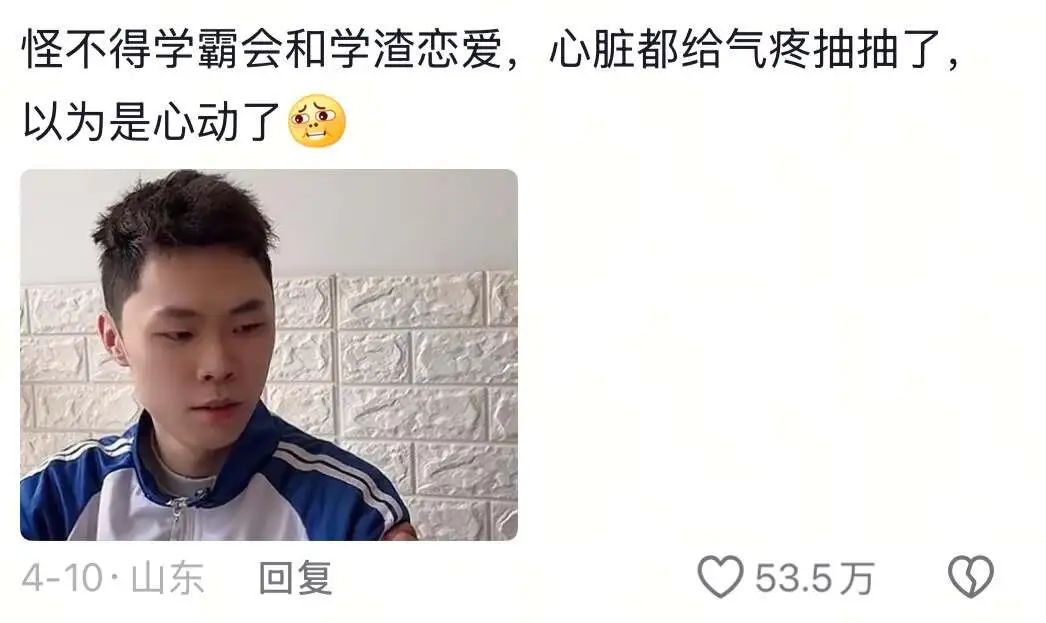Like the comment with 53.5万 likes

(720, 578)
